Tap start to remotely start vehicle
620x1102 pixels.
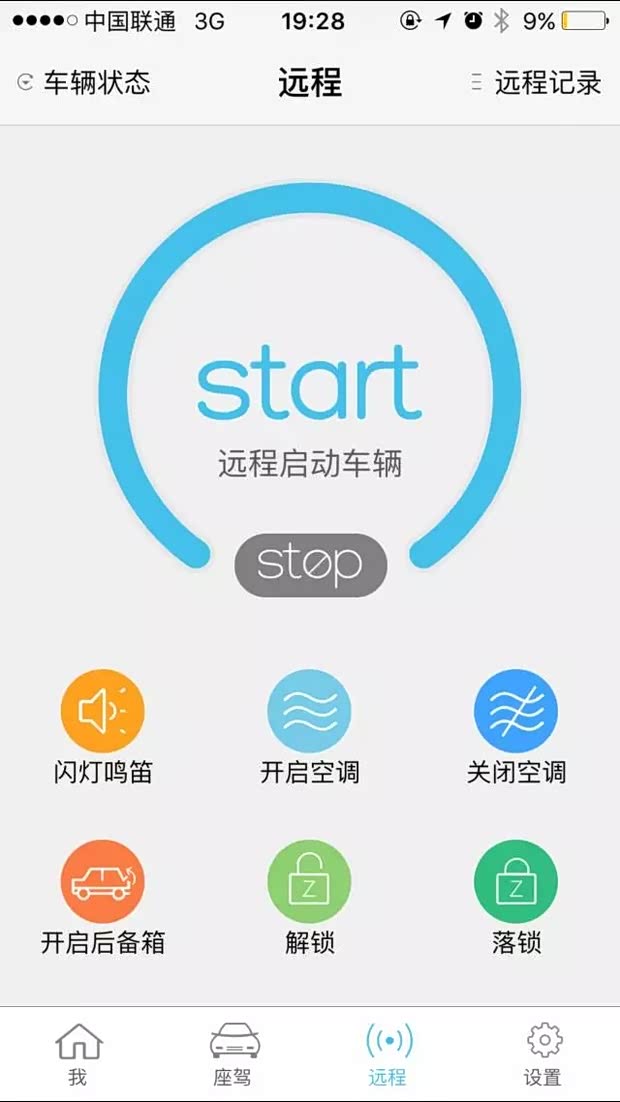310,385
